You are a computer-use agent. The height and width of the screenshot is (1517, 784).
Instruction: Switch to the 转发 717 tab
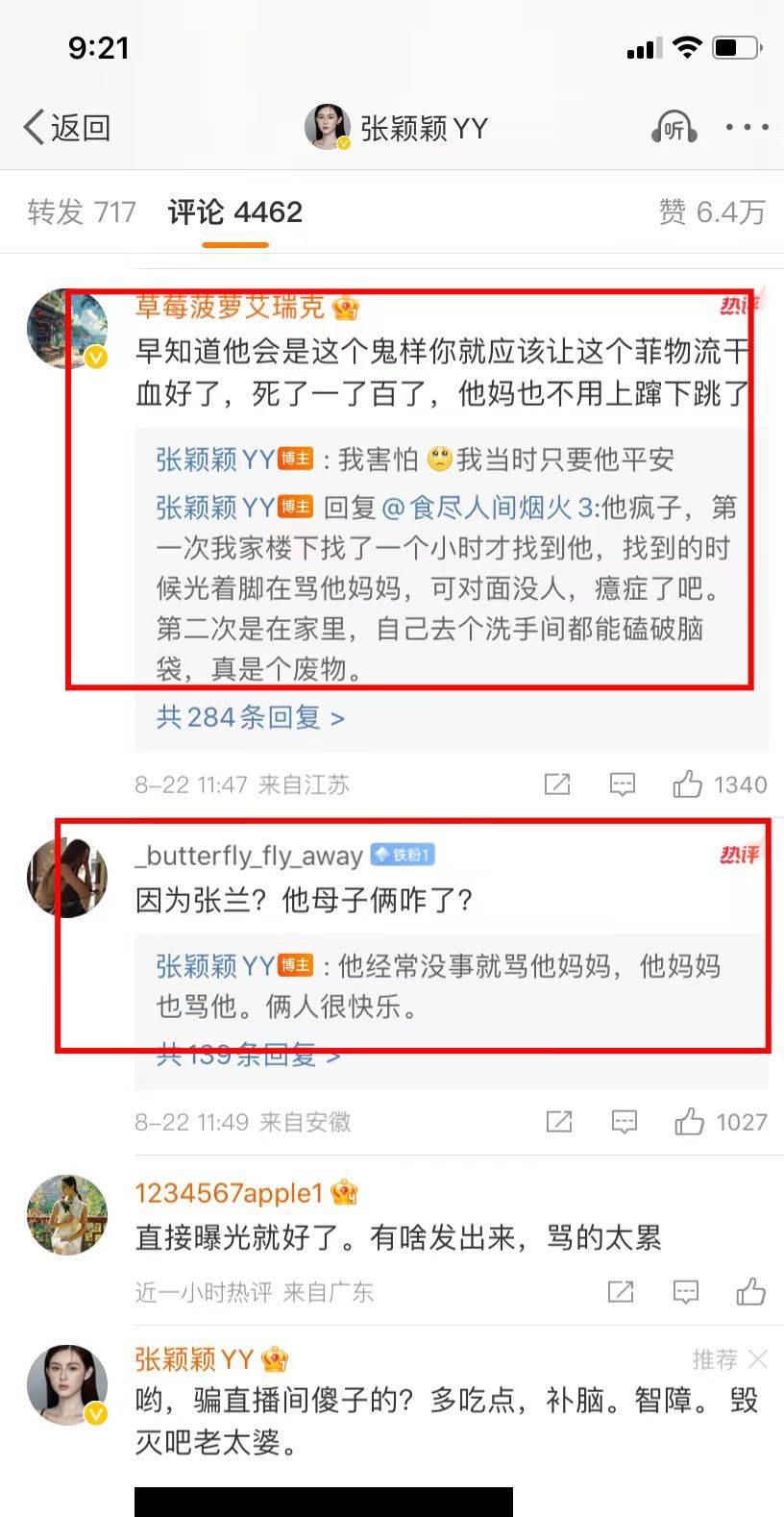coord(82,211)
